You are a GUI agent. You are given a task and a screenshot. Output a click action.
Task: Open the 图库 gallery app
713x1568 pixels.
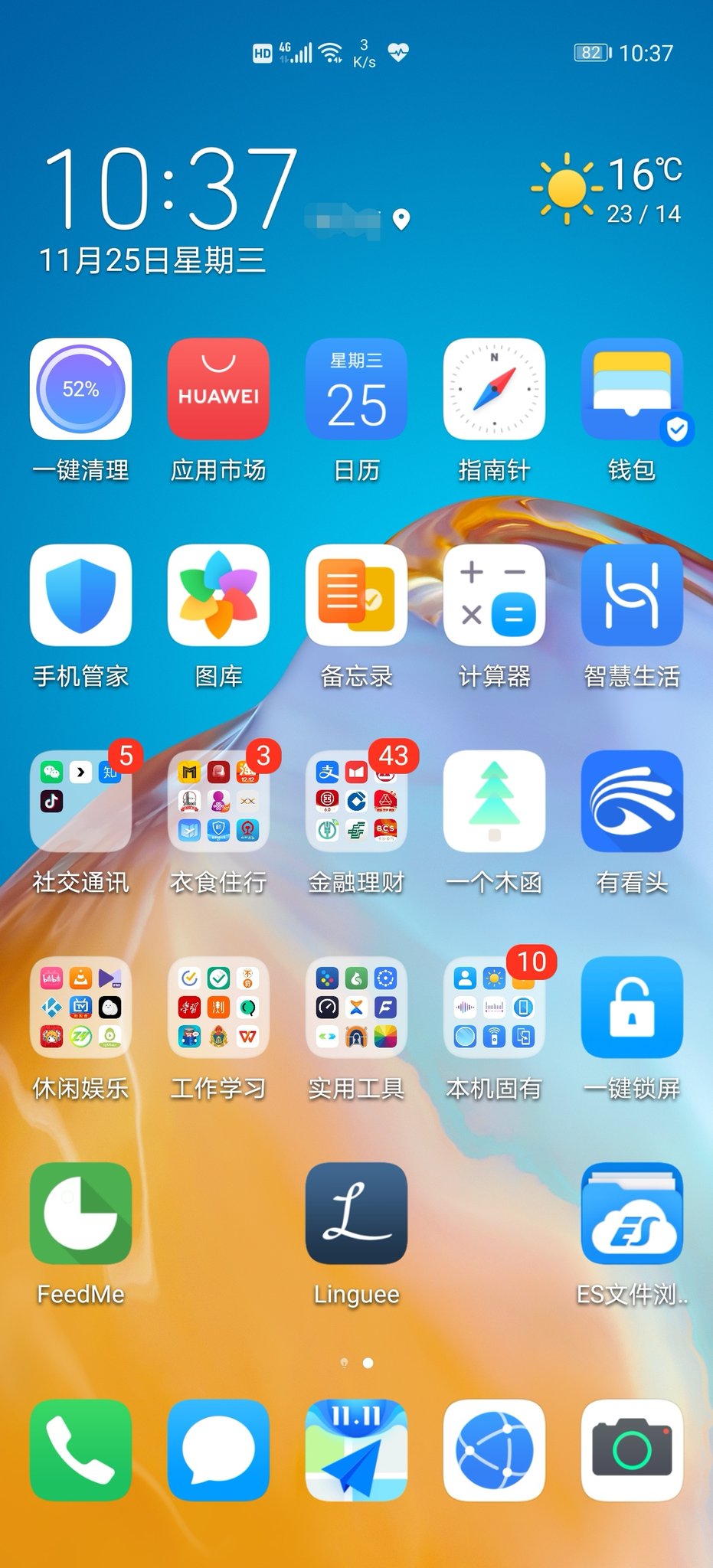[218, 595]
